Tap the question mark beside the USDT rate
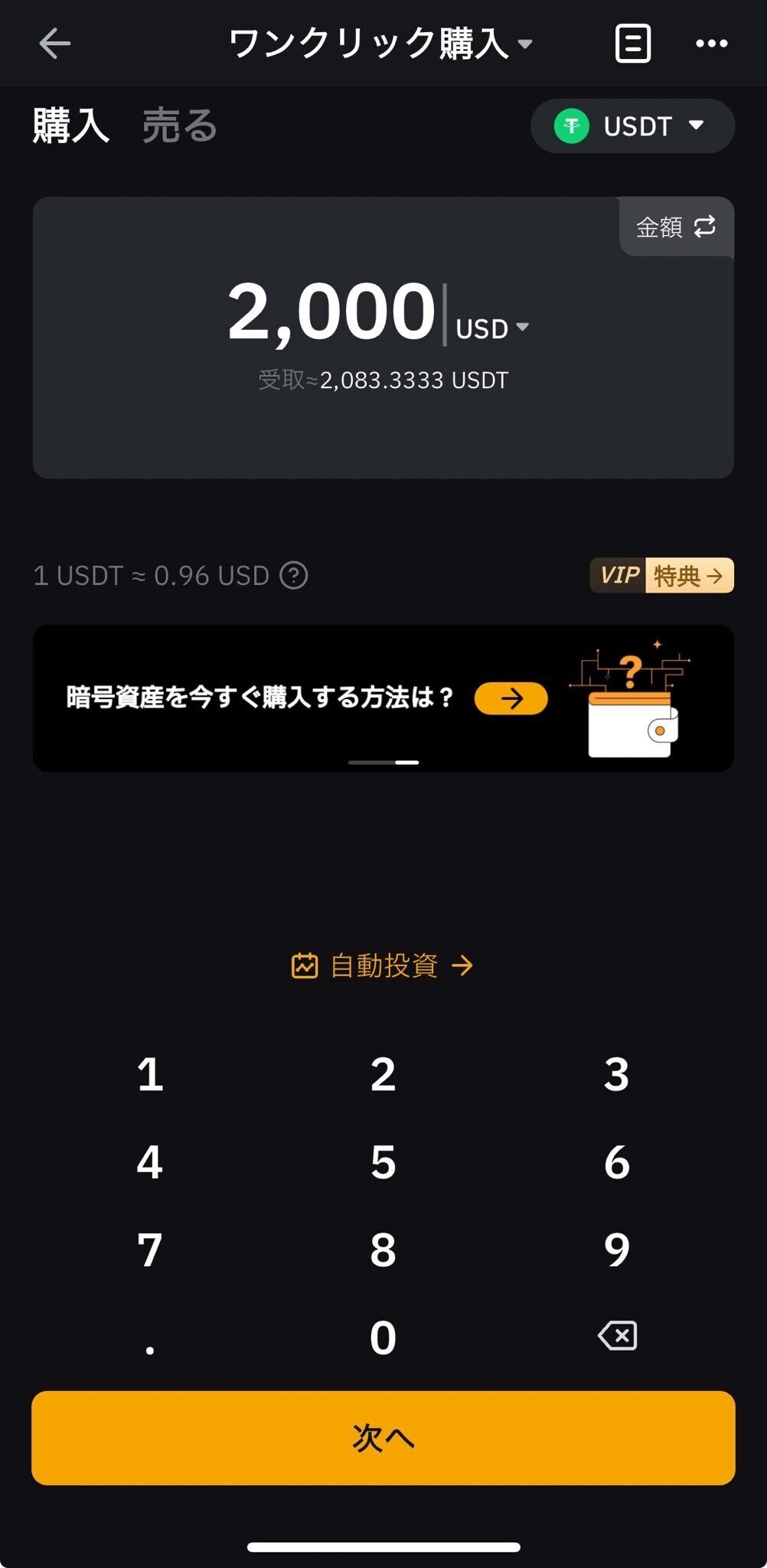 tap(295, 577)
